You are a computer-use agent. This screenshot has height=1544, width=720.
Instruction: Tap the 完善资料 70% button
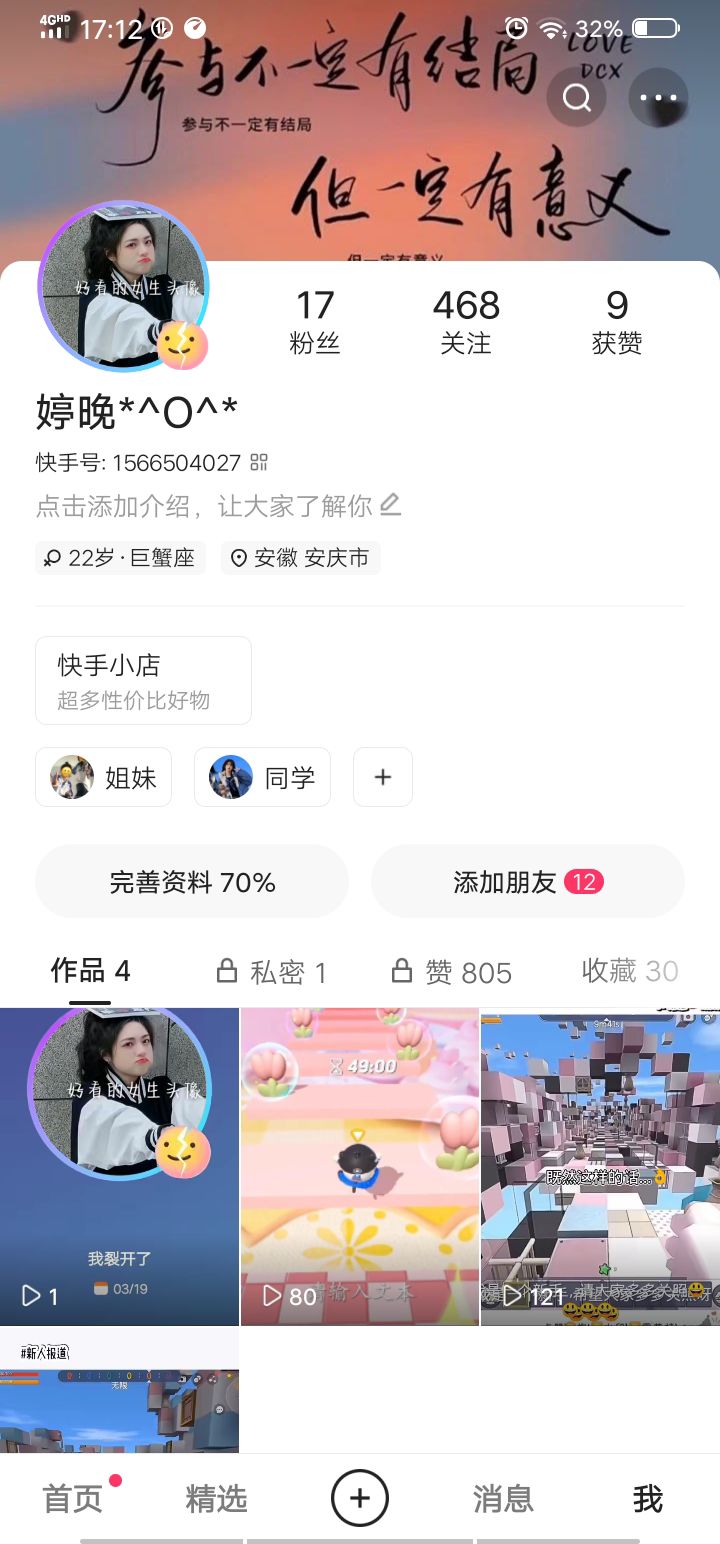192,882
